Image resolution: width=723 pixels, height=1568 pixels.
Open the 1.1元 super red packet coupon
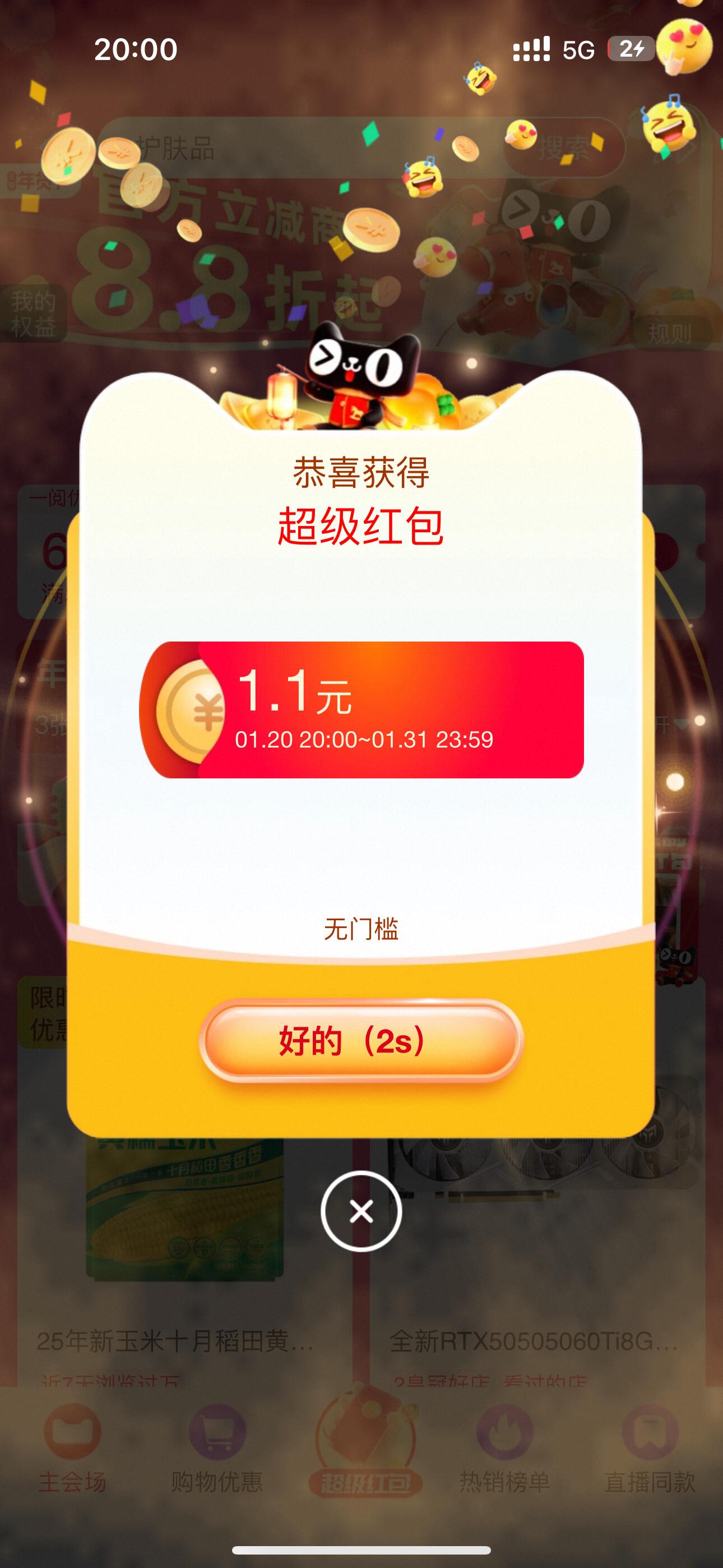point(361,710)
